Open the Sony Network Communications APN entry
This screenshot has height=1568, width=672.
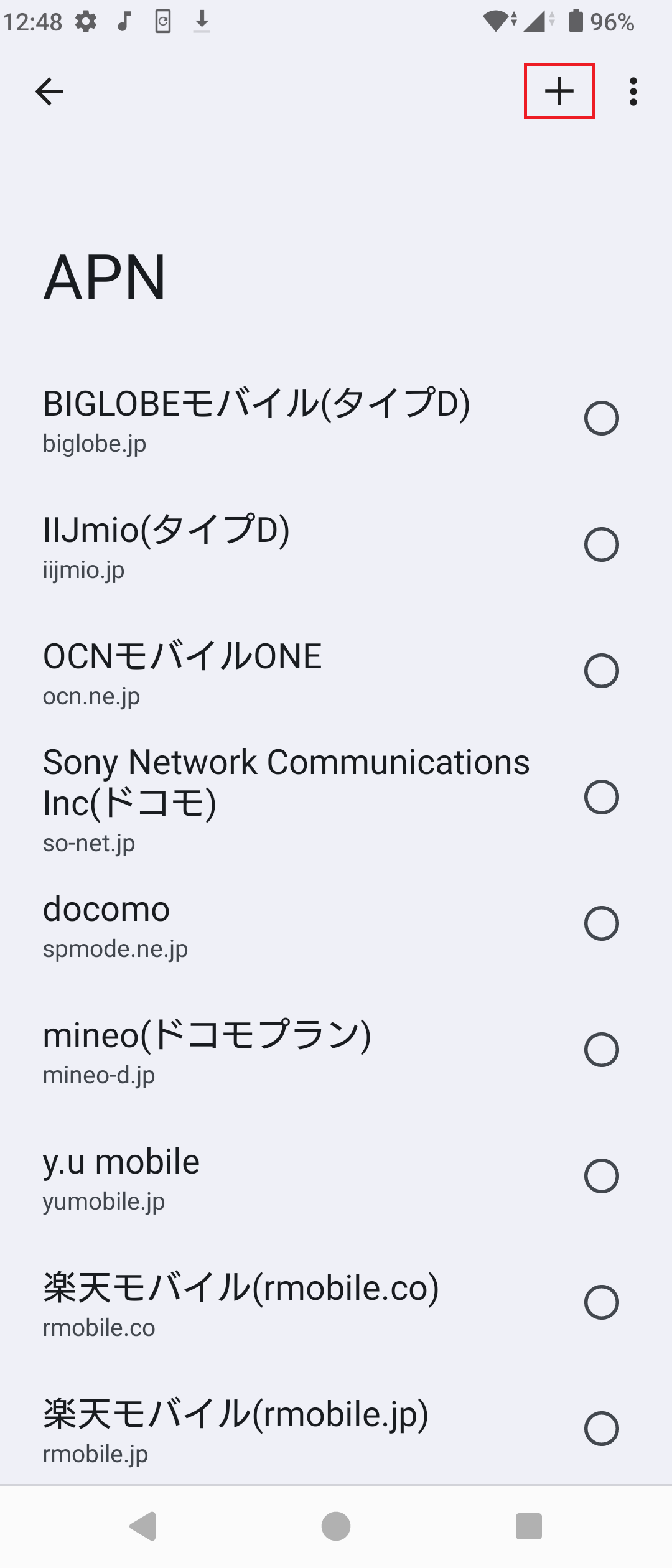[280, 798]
